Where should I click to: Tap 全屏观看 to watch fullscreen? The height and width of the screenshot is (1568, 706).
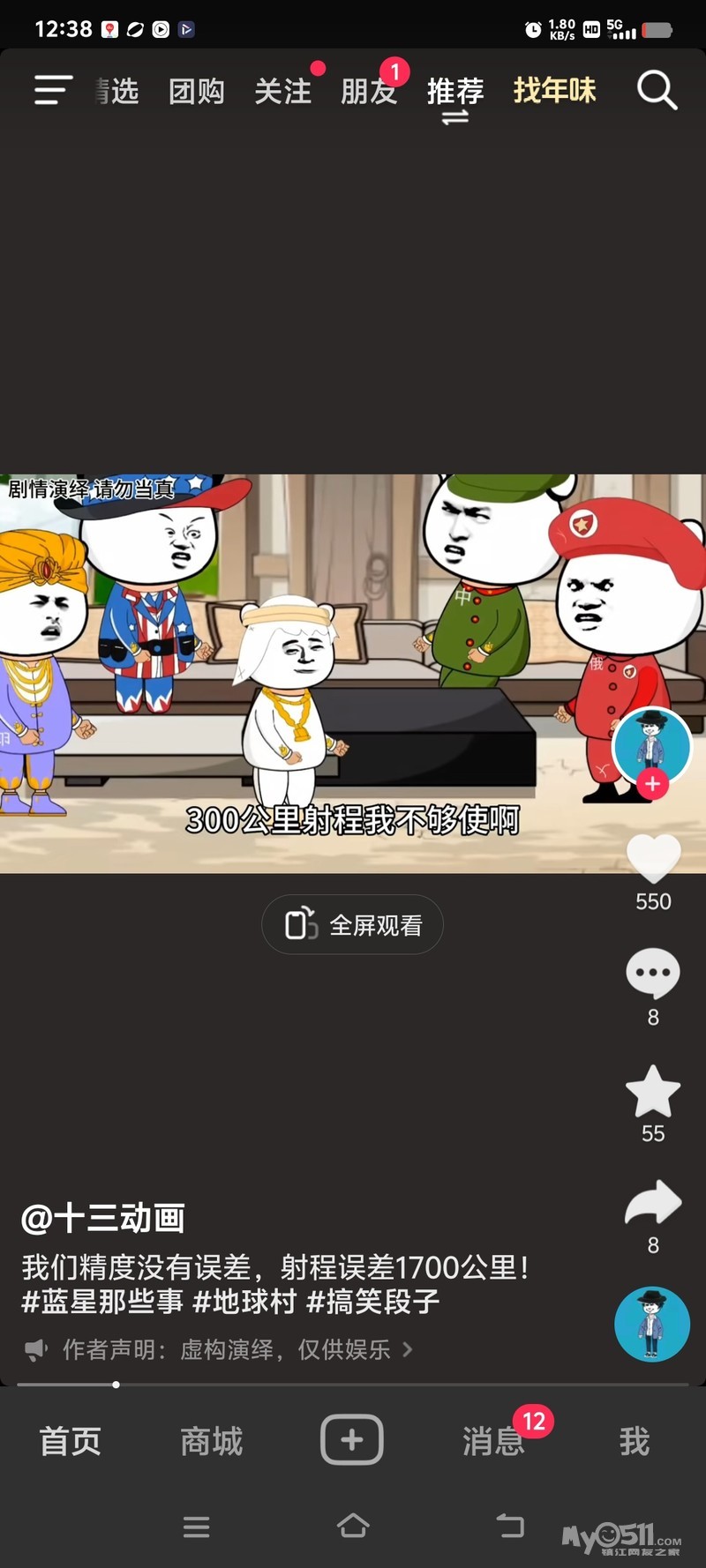point(352,924)
